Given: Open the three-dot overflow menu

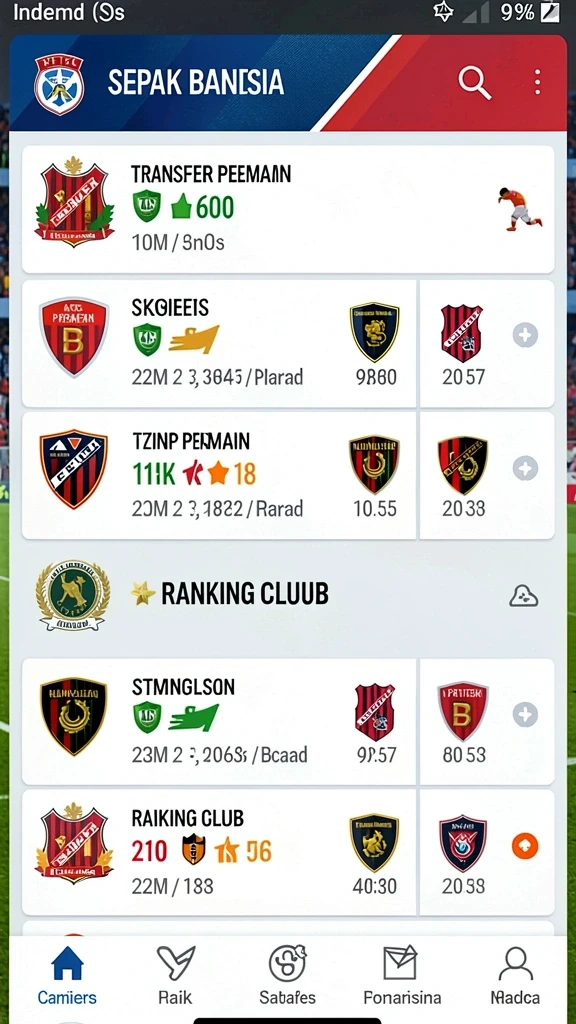Looking at the screenshot, I should coord(537,83).
